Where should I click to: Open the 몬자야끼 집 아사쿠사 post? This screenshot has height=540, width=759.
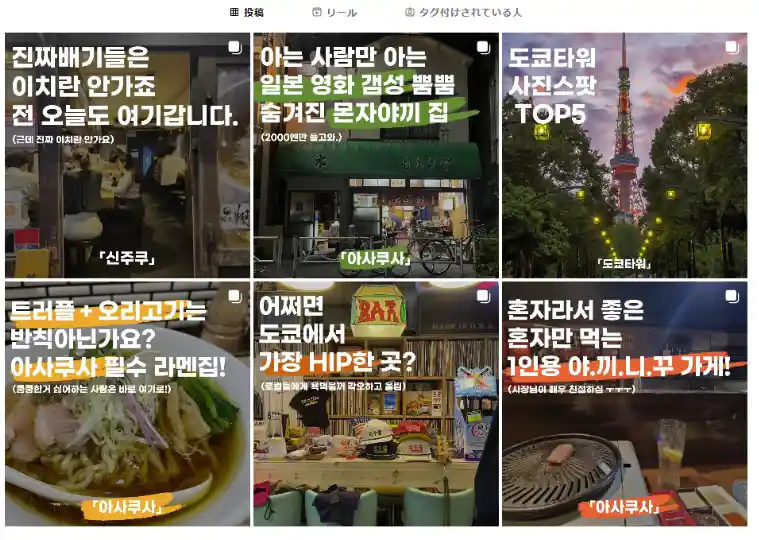375,155
